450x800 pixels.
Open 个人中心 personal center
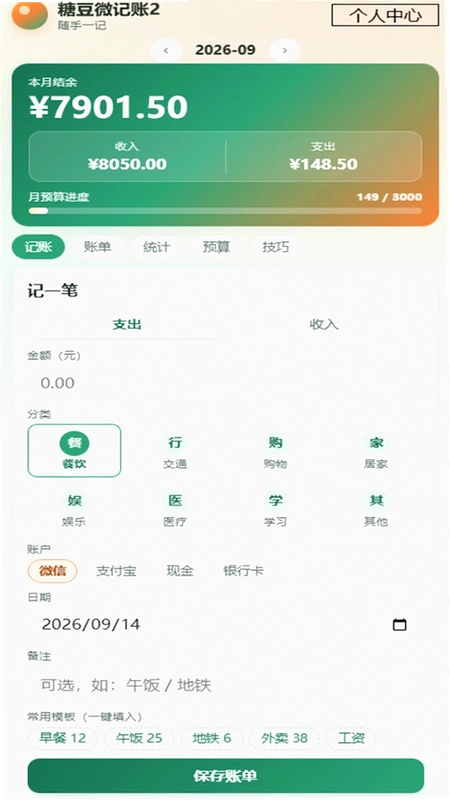pos(385,15)
